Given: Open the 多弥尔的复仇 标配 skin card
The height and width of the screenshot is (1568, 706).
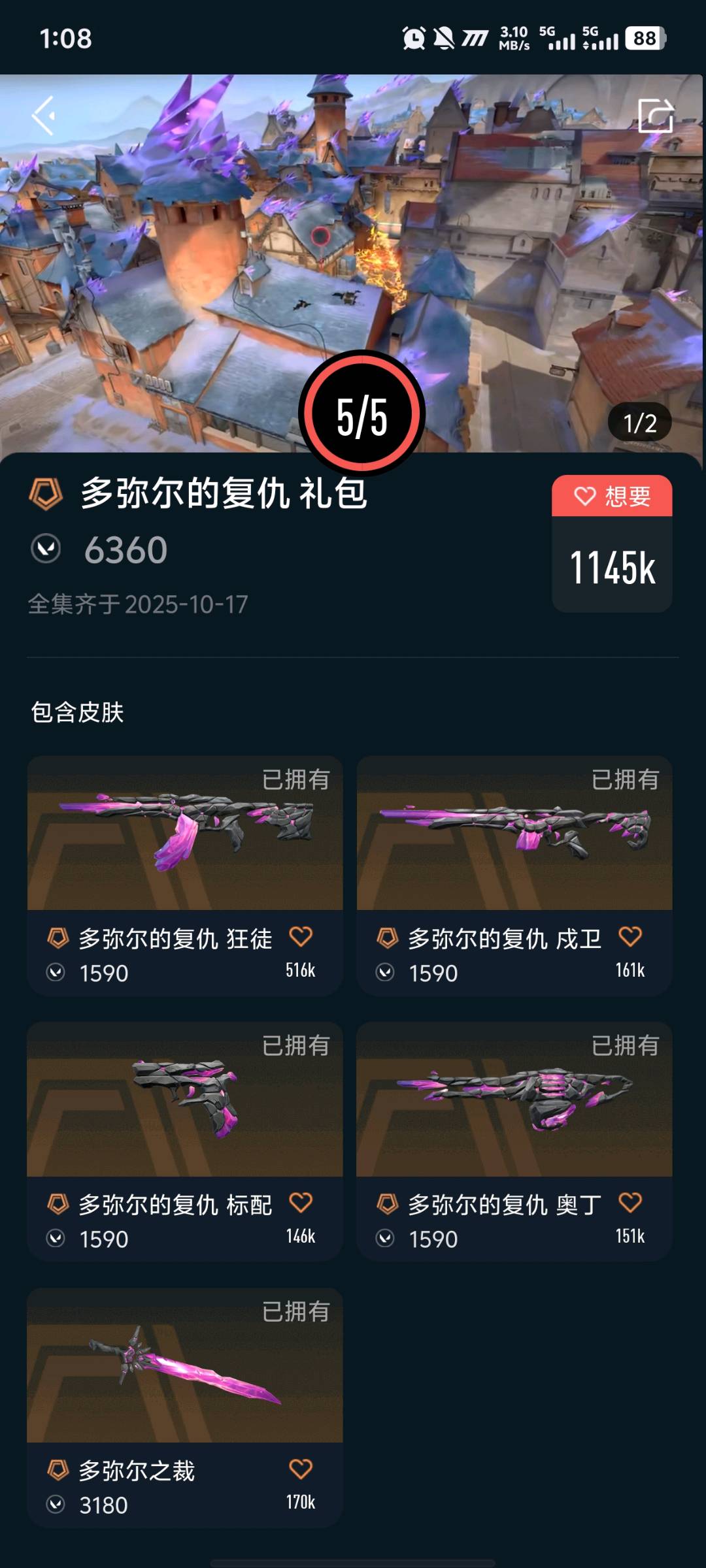Looking at the screenshot, I should coord(185,1141).
